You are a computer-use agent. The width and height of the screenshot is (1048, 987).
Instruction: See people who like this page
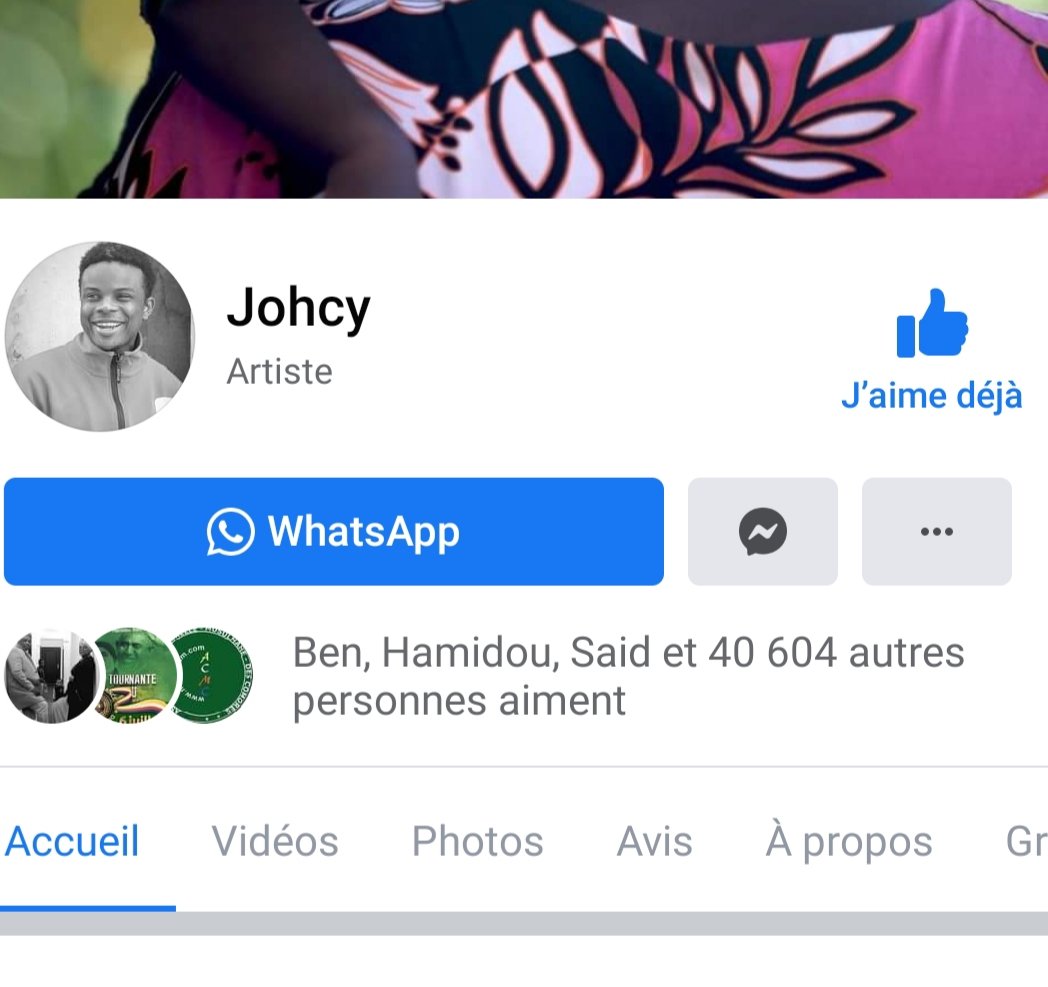click(x=627, y=677)
